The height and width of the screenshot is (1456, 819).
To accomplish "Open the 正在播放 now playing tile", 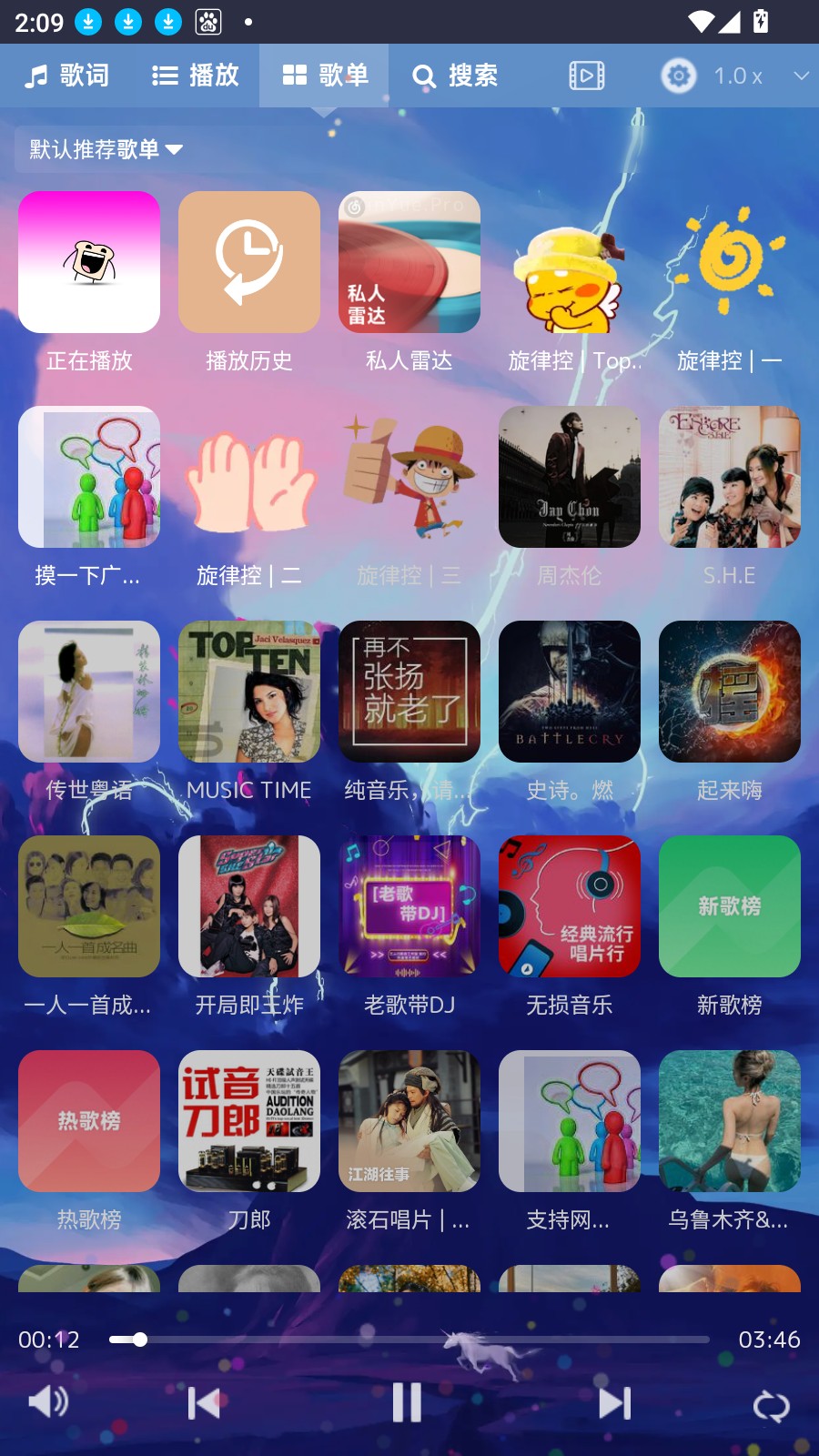I will coord(89,262).
